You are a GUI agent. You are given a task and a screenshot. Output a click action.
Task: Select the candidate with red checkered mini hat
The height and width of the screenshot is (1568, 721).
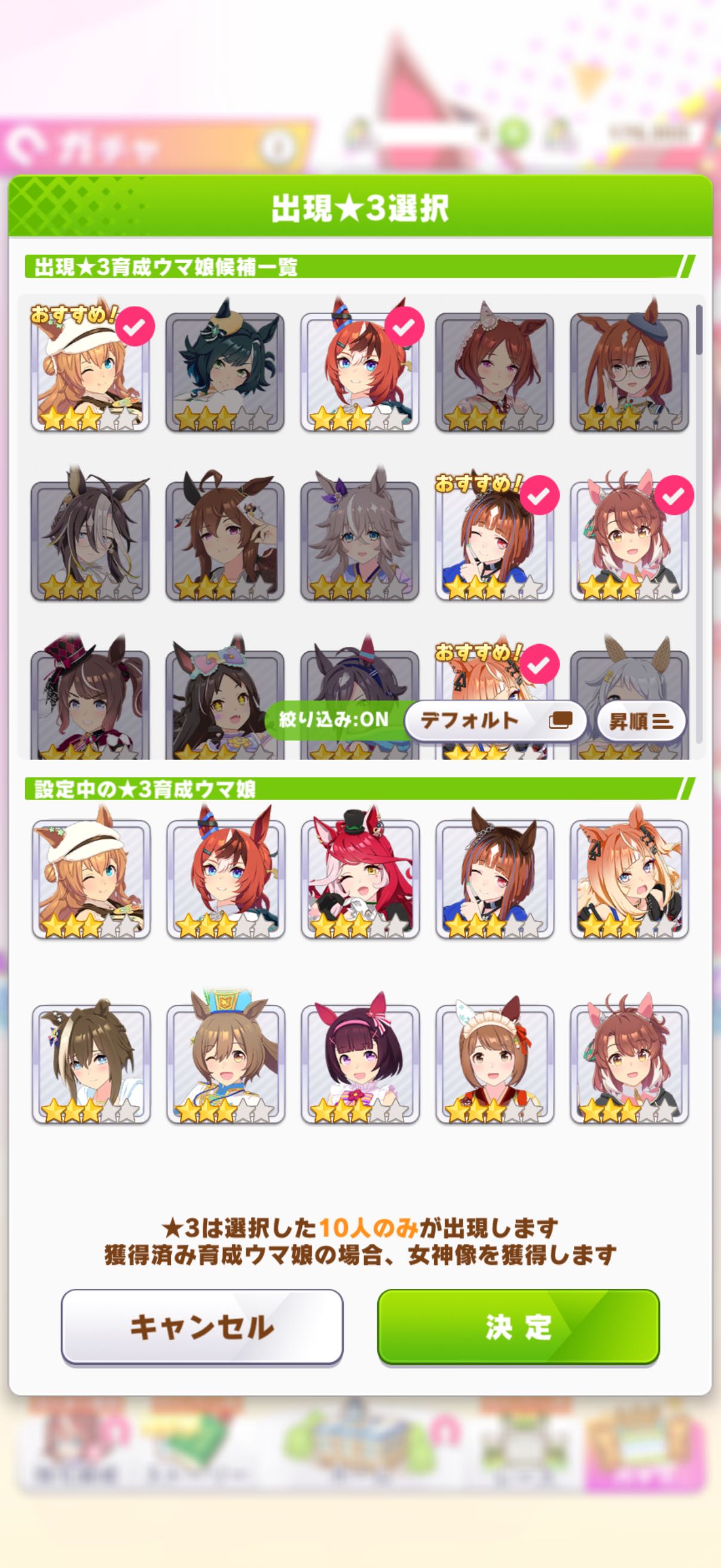(x=90, y=700)
